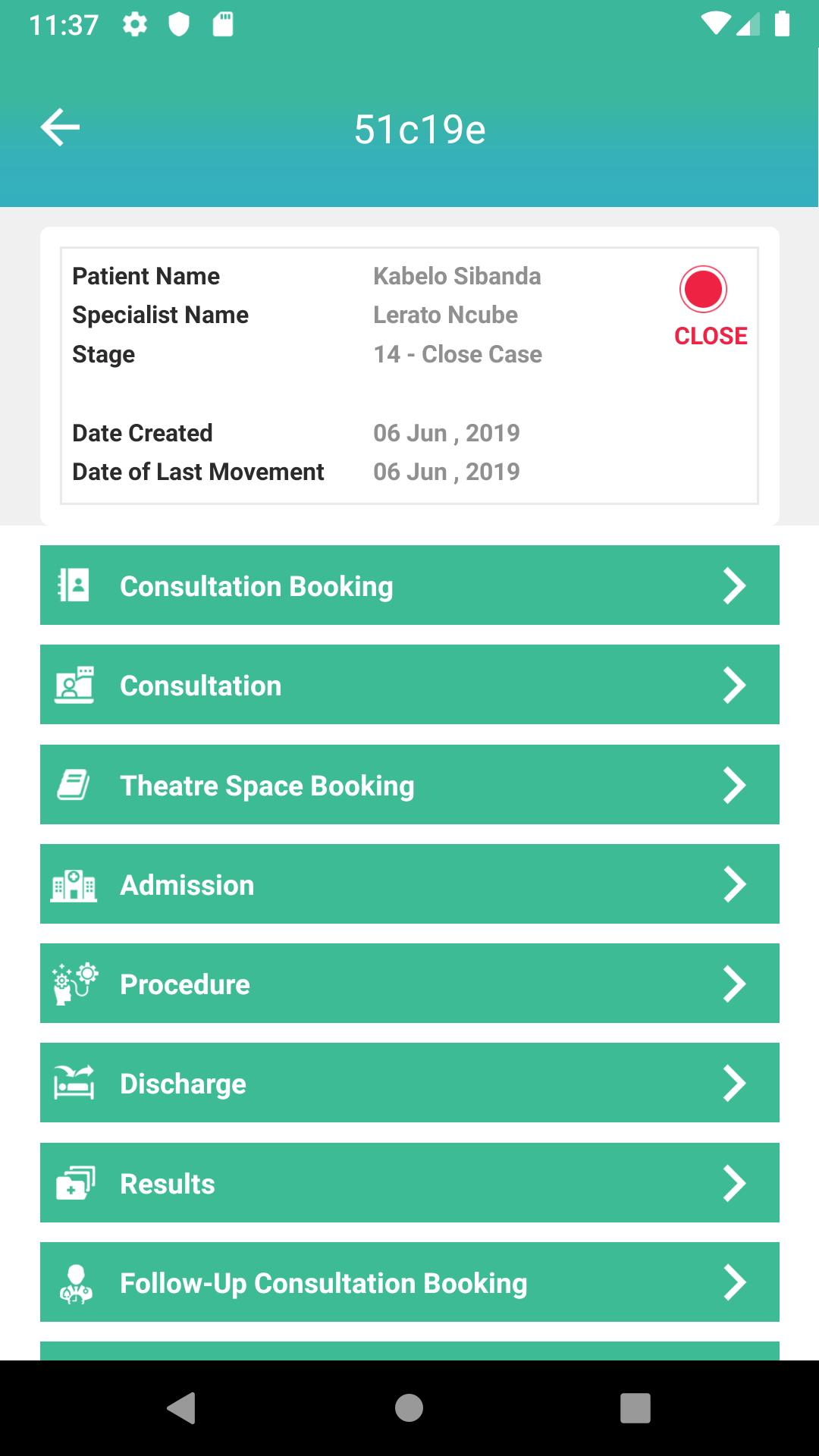This screenshot has width=819, height=1456.
Task: Open Consultation Booking
Action: pyautogui.click(x=409, y=585)
